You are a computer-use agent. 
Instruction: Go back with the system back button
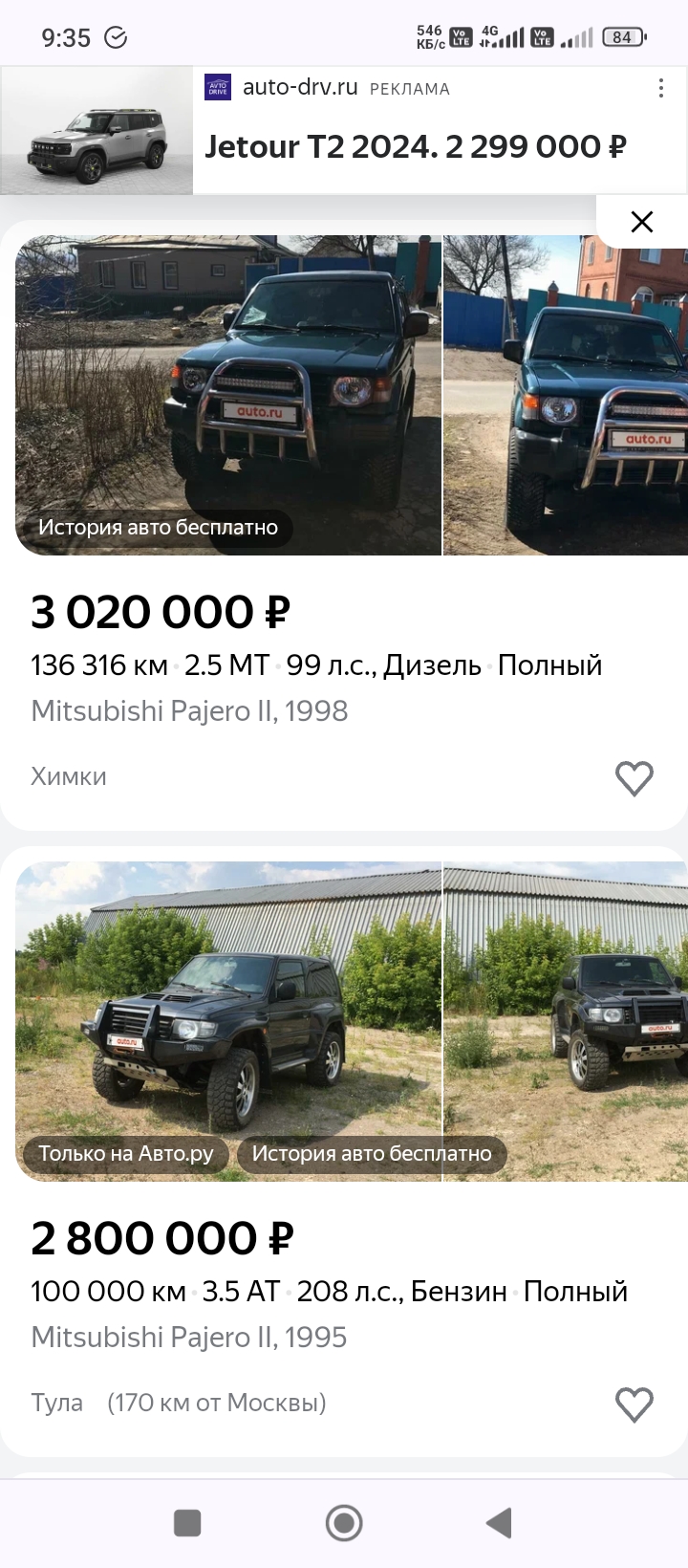tap(499, 1523)
